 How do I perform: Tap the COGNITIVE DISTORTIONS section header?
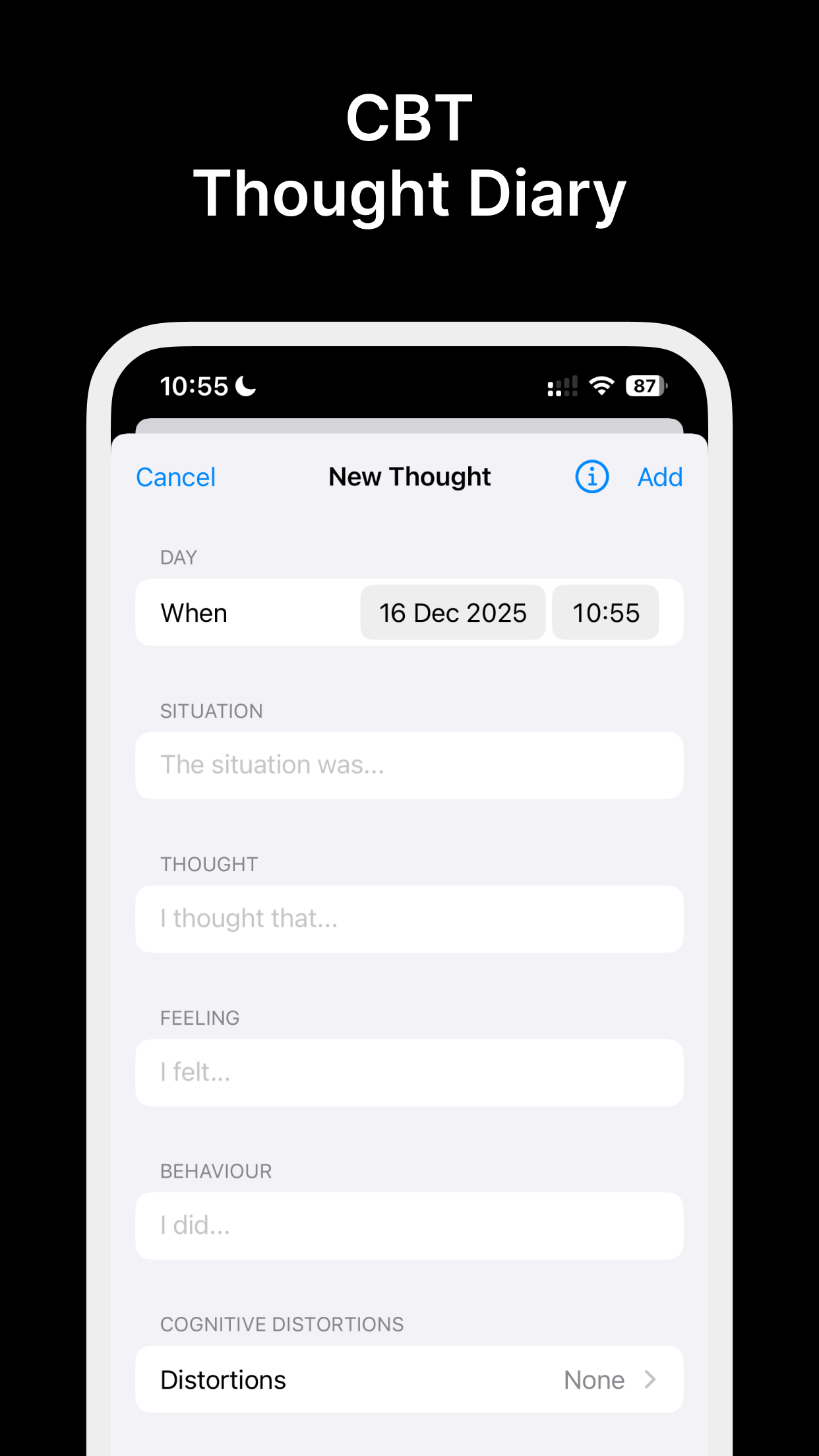(282, 1323)
